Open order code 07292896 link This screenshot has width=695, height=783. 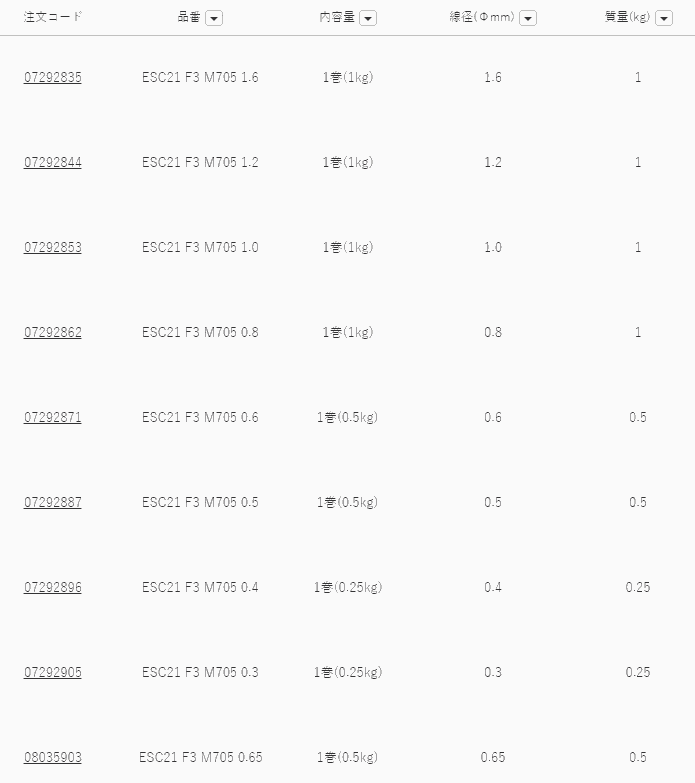53,588
